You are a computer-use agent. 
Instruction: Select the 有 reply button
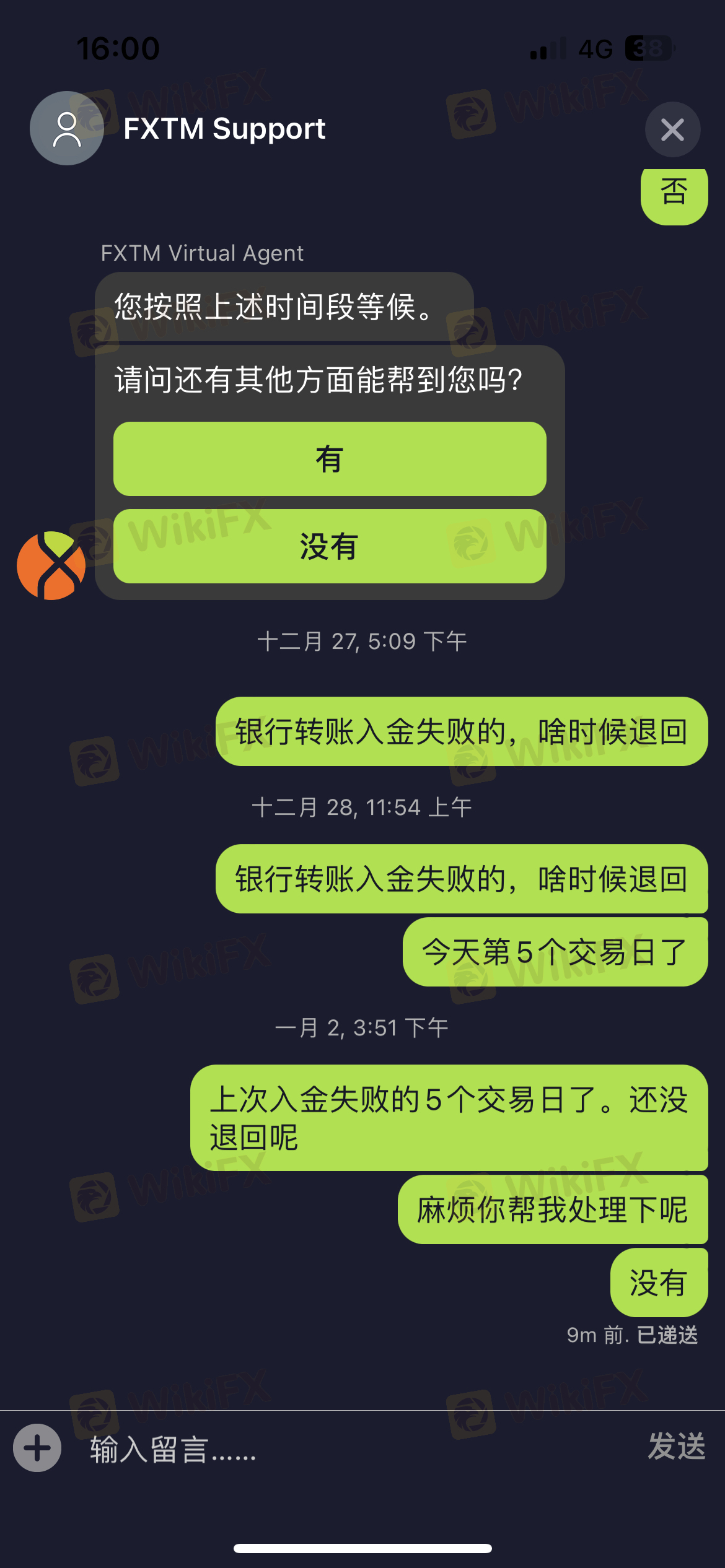330,459
